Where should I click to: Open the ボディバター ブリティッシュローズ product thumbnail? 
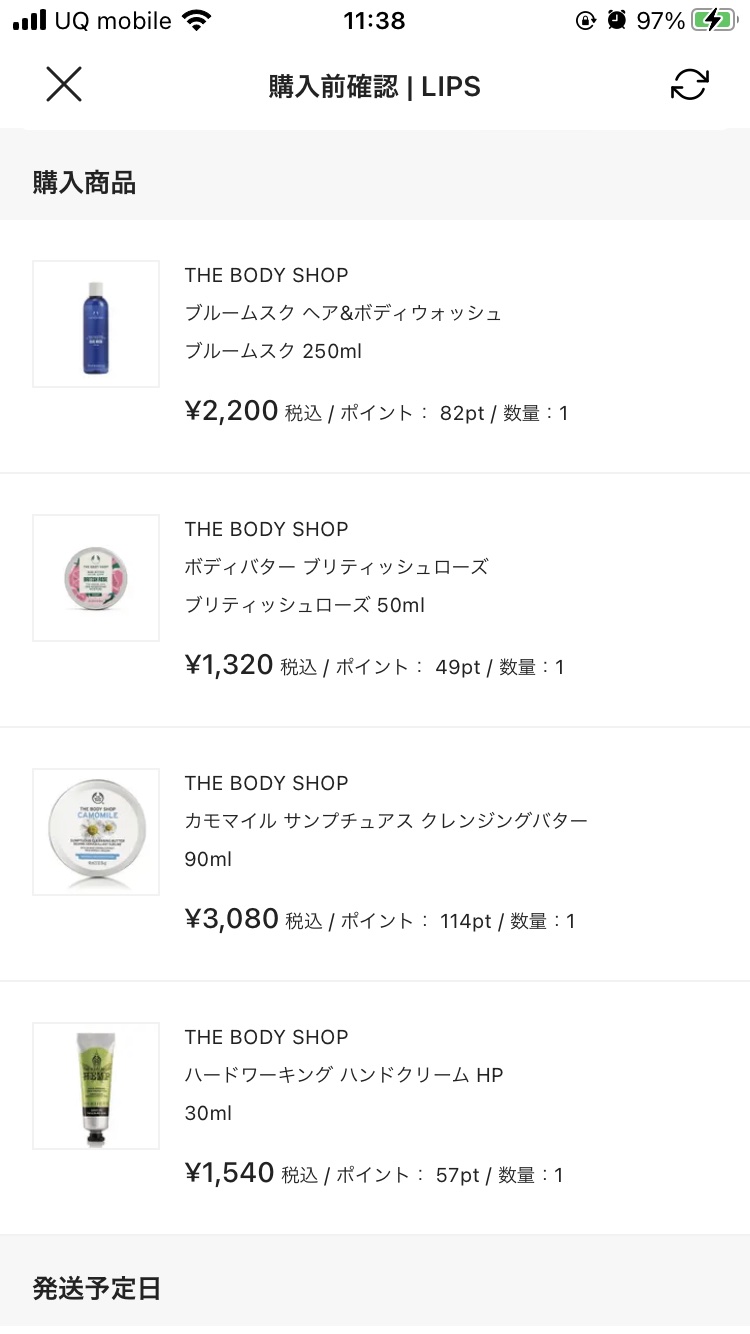tap(95, 577)
